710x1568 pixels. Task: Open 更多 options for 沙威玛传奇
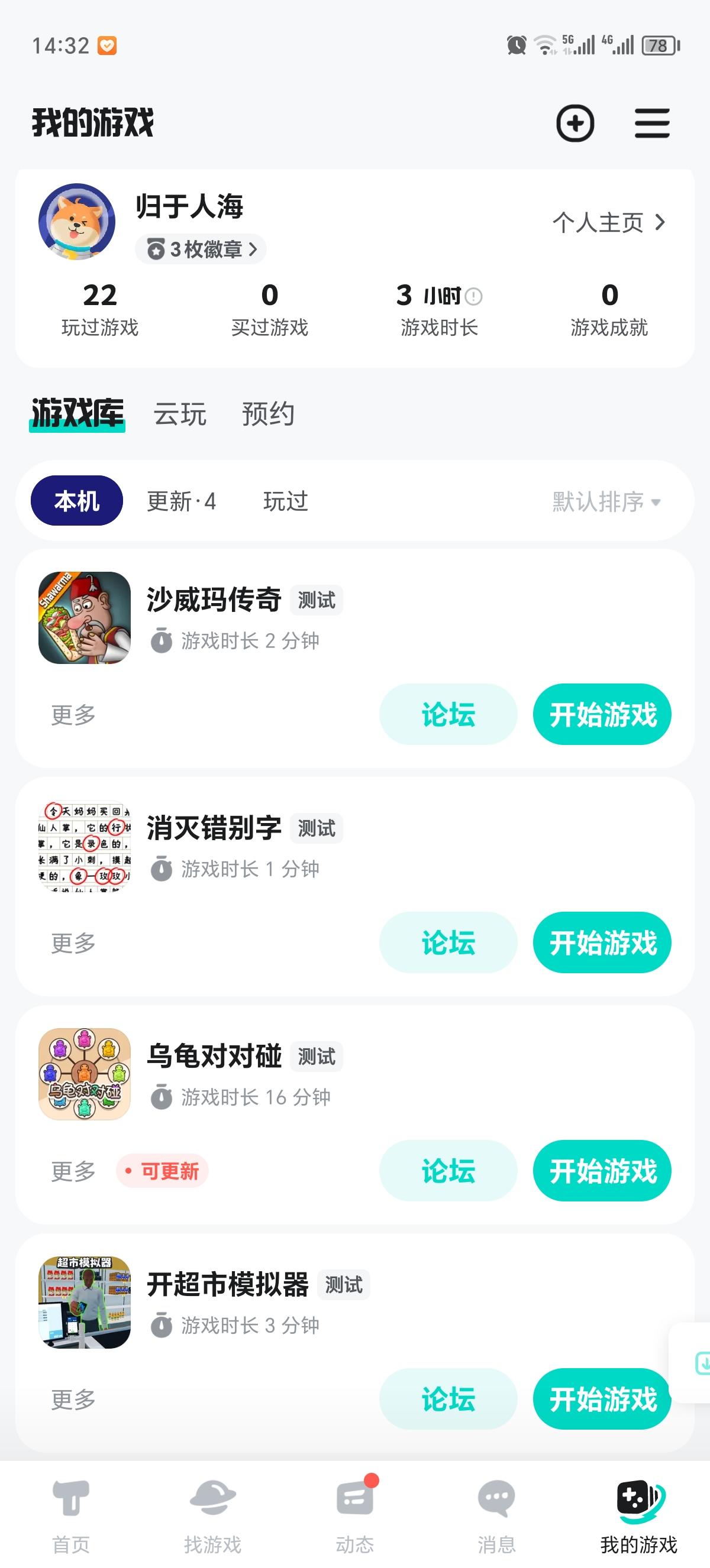click(74, 715)
